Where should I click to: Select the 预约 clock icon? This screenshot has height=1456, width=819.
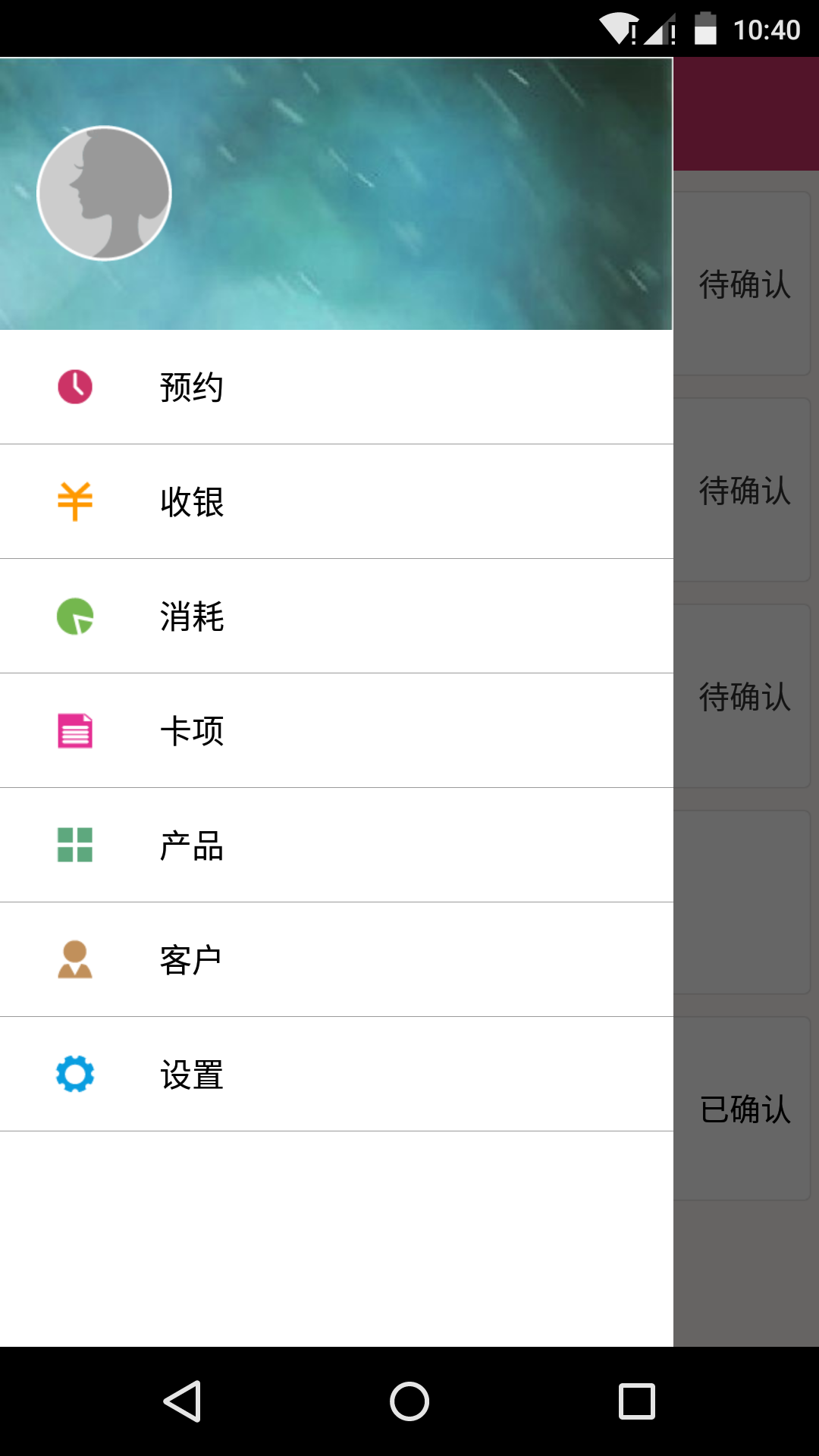point(74,387)
